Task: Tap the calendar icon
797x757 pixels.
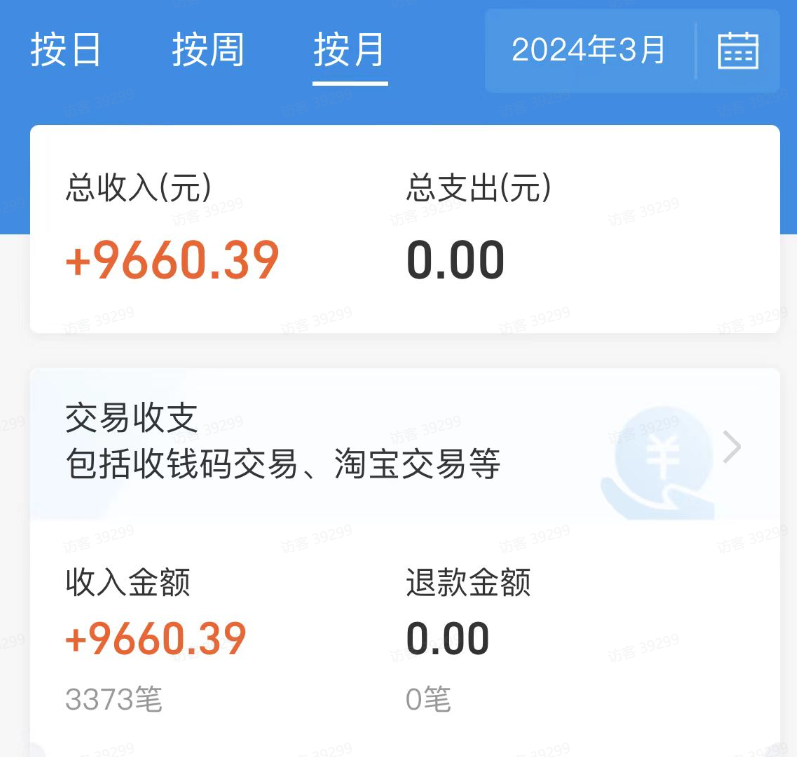Action: click(738, 50)
